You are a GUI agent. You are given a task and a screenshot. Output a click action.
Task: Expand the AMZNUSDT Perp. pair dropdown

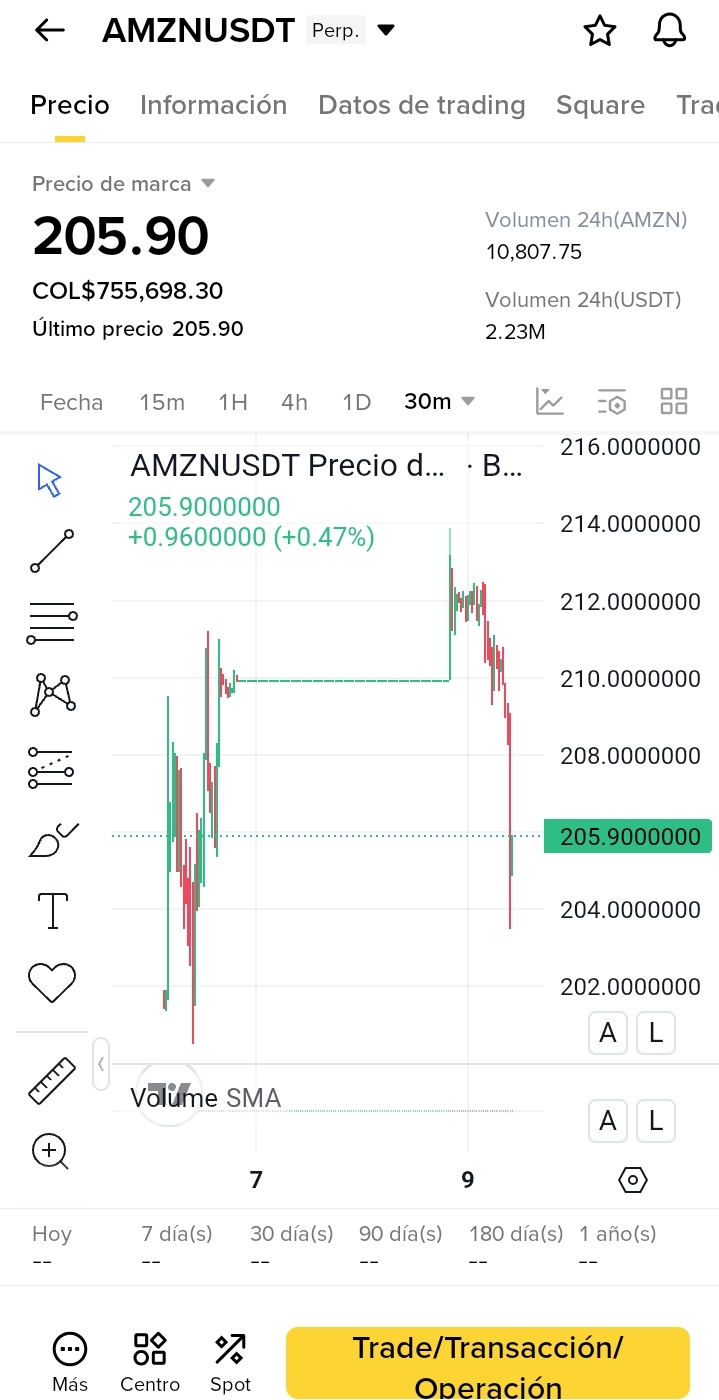[386, 31]
